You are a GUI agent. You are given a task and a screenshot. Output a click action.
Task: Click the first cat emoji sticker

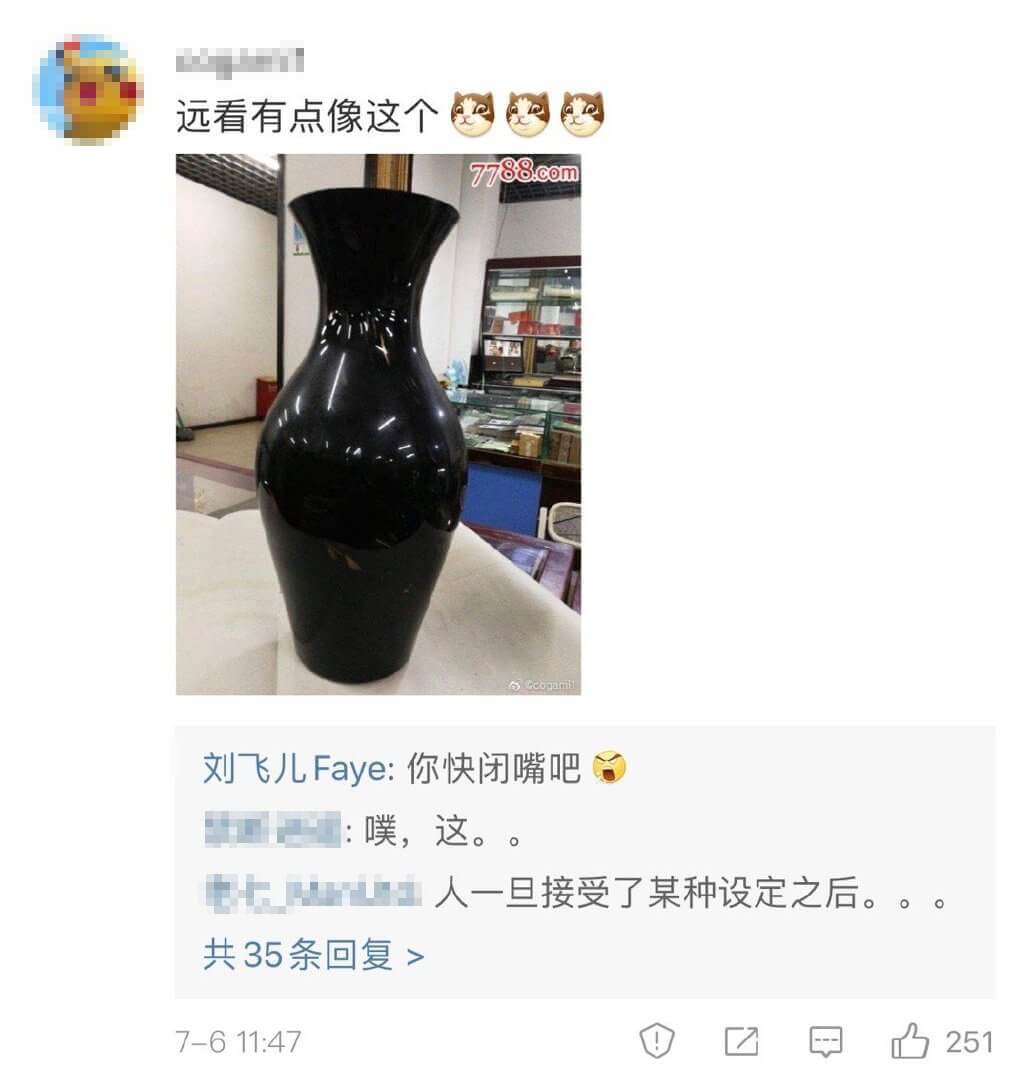[469, 113]
